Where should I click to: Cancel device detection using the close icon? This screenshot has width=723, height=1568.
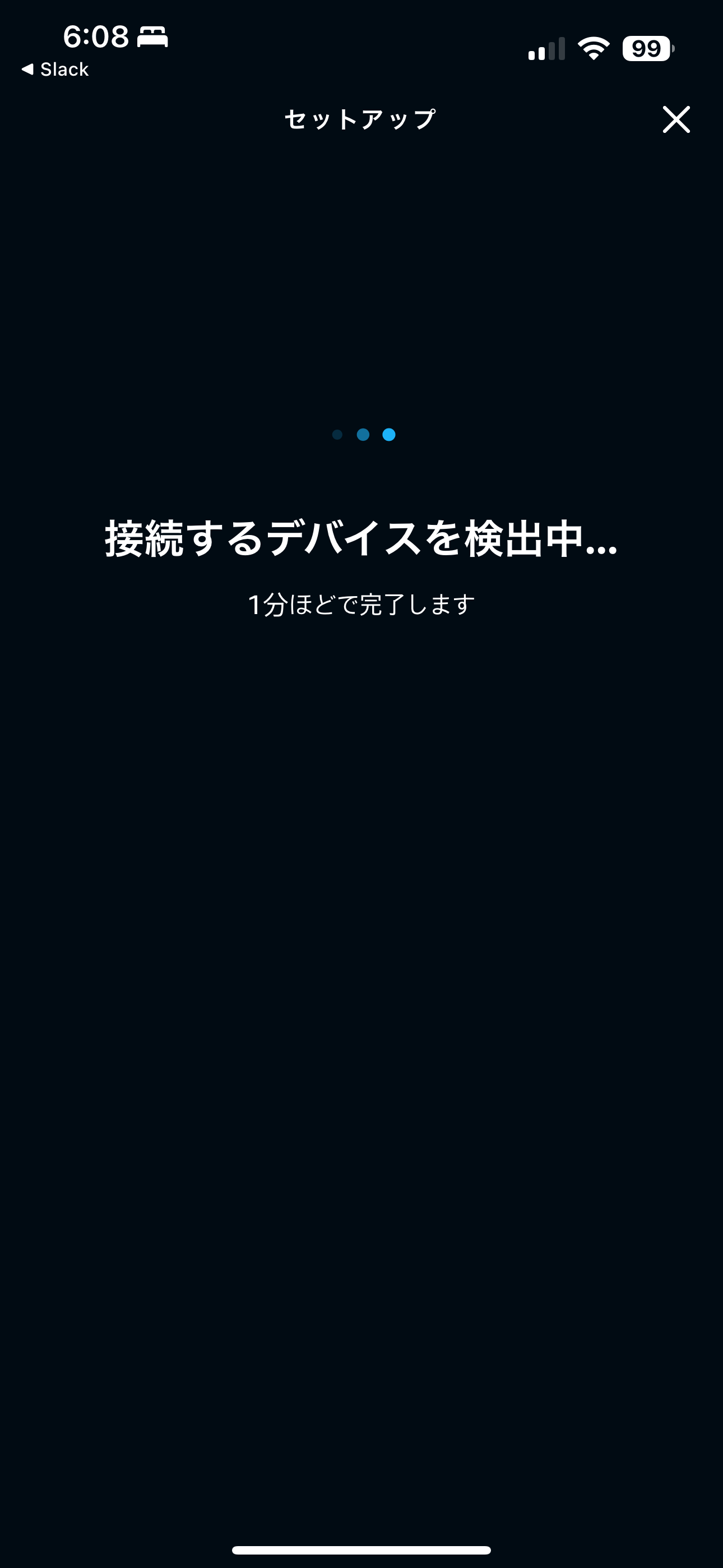(x=676, y=119)
